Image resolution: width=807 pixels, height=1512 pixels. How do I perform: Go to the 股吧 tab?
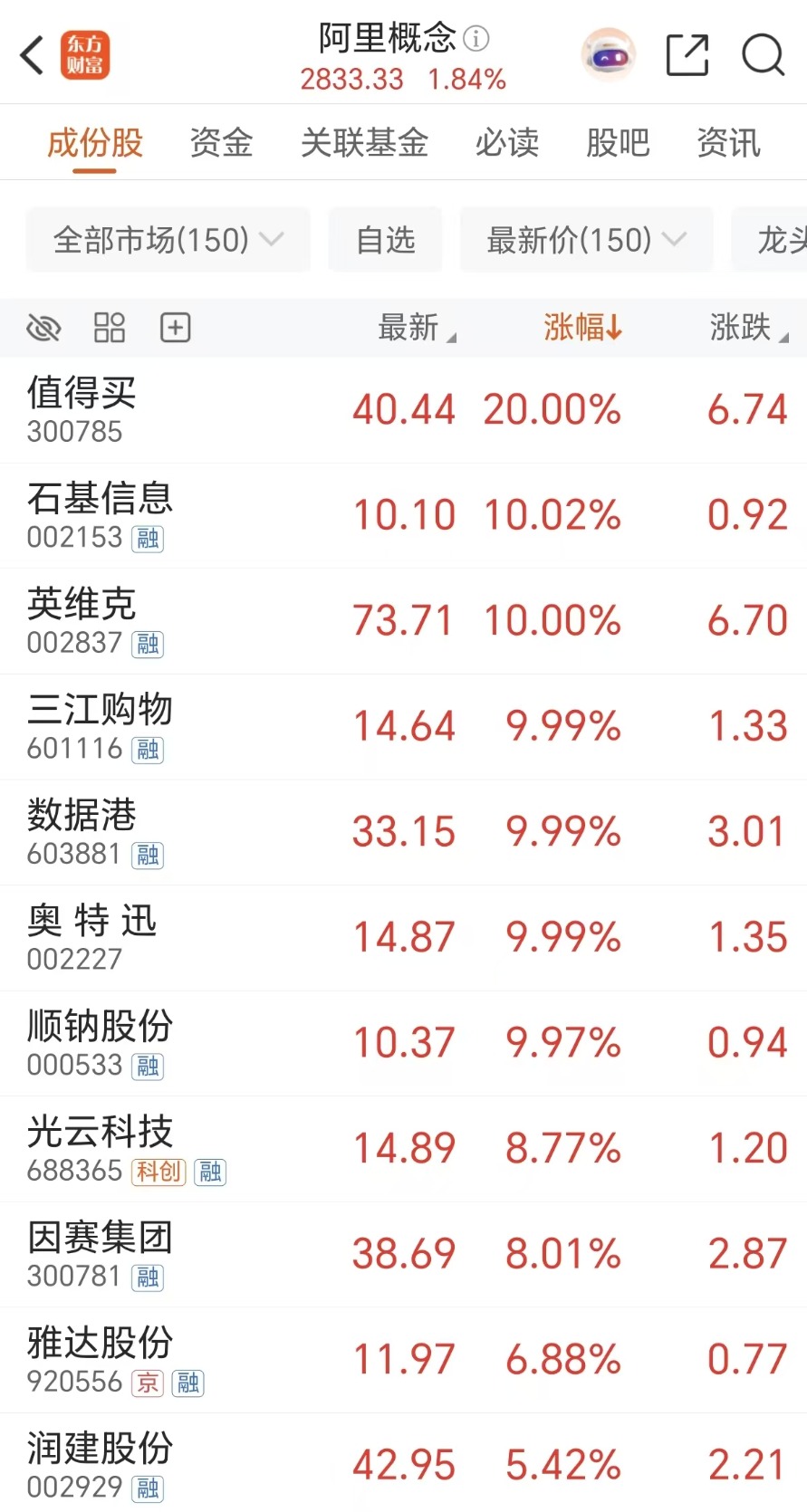coord(618,143)
